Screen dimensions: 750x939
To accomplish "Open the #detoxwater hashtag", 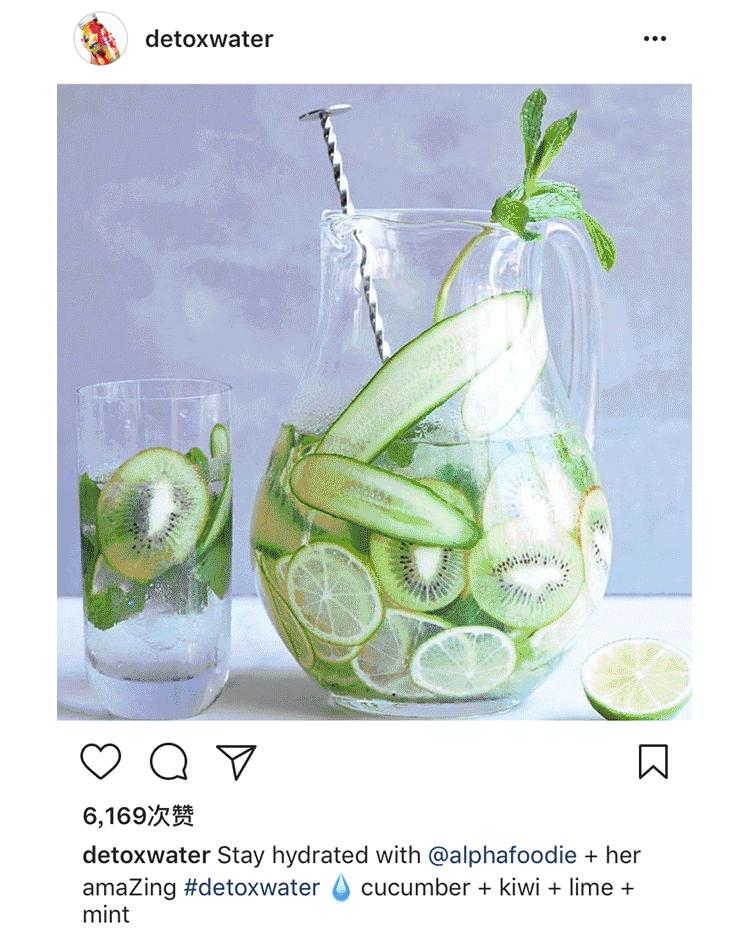I will 252,887.
